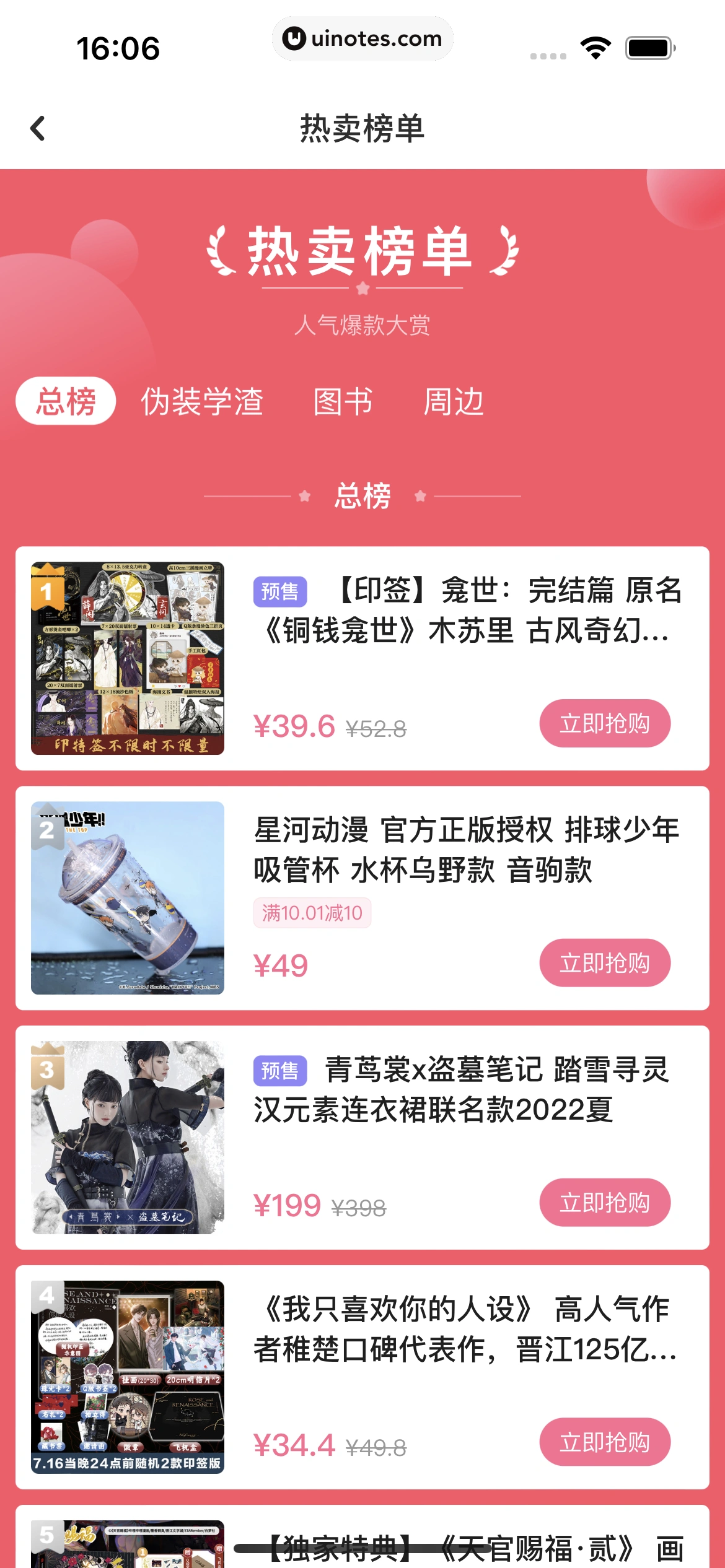Image resolution: width=725 pixels, height=1568 pixels.
Task: Tap 立即抢购 on the 排球少年吸管杯 item
Action: coord(605,962)
